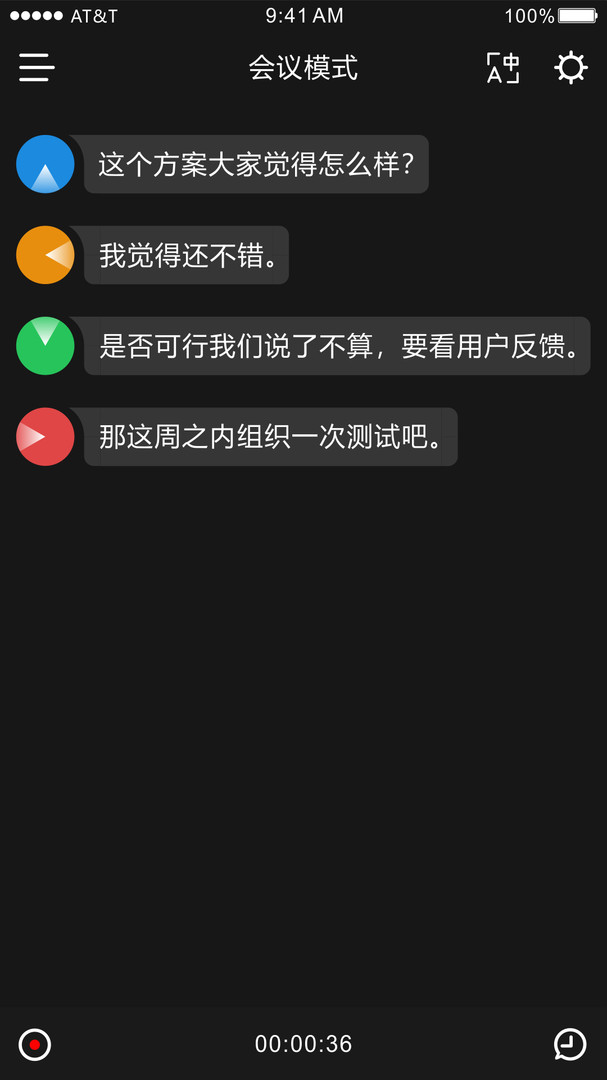Open the hamburger drawer menu
Viewport: 607px width, 1080px height.
pyautogui.click(x=36, y=68)
